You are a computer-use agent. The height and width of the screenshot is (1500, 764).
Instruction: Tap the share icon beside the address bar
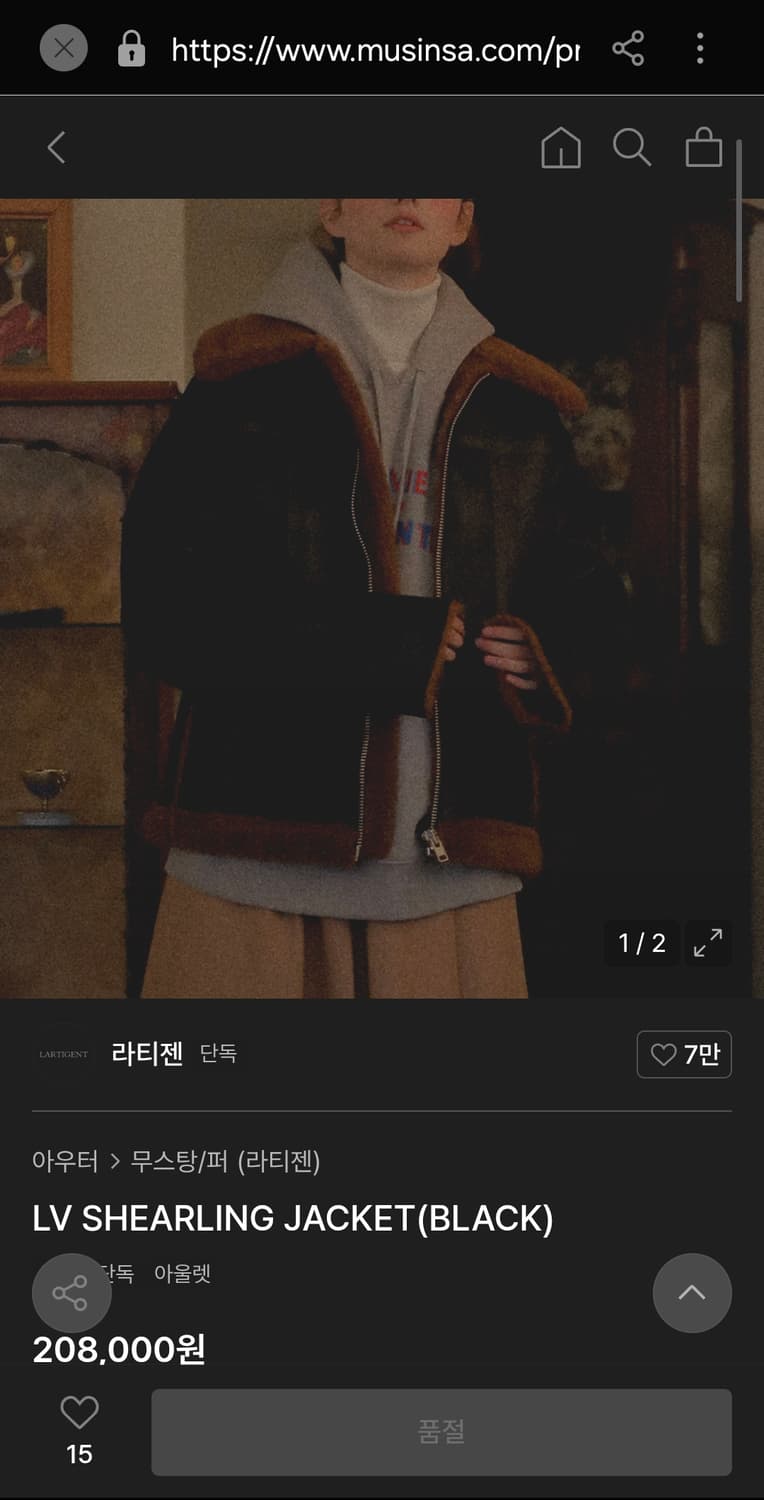[628, 48]
